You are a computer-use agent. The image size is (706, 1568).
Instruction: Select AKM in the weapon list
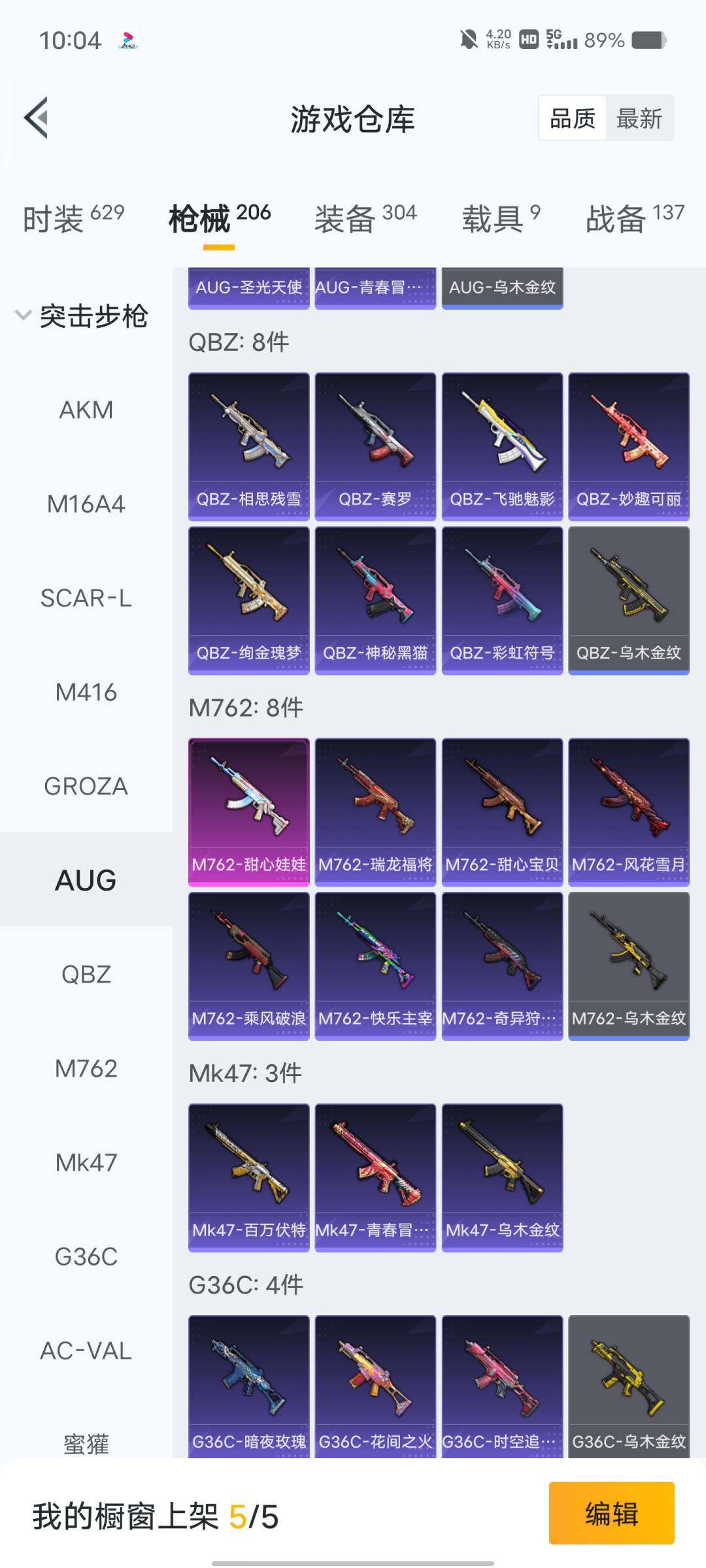click(86, 410)
